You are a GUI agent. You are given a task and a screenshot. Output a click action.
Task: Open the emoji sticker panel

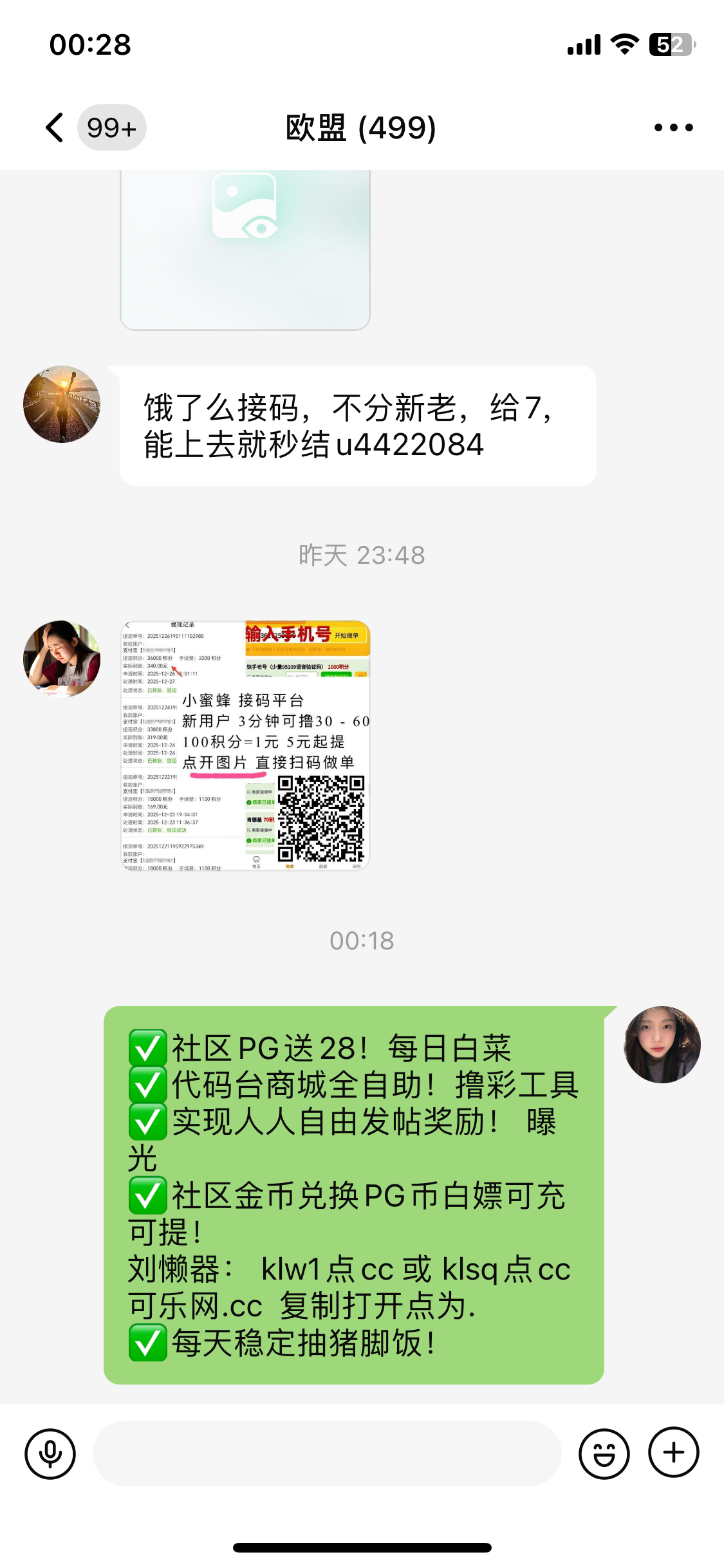tap(604, 1453)
